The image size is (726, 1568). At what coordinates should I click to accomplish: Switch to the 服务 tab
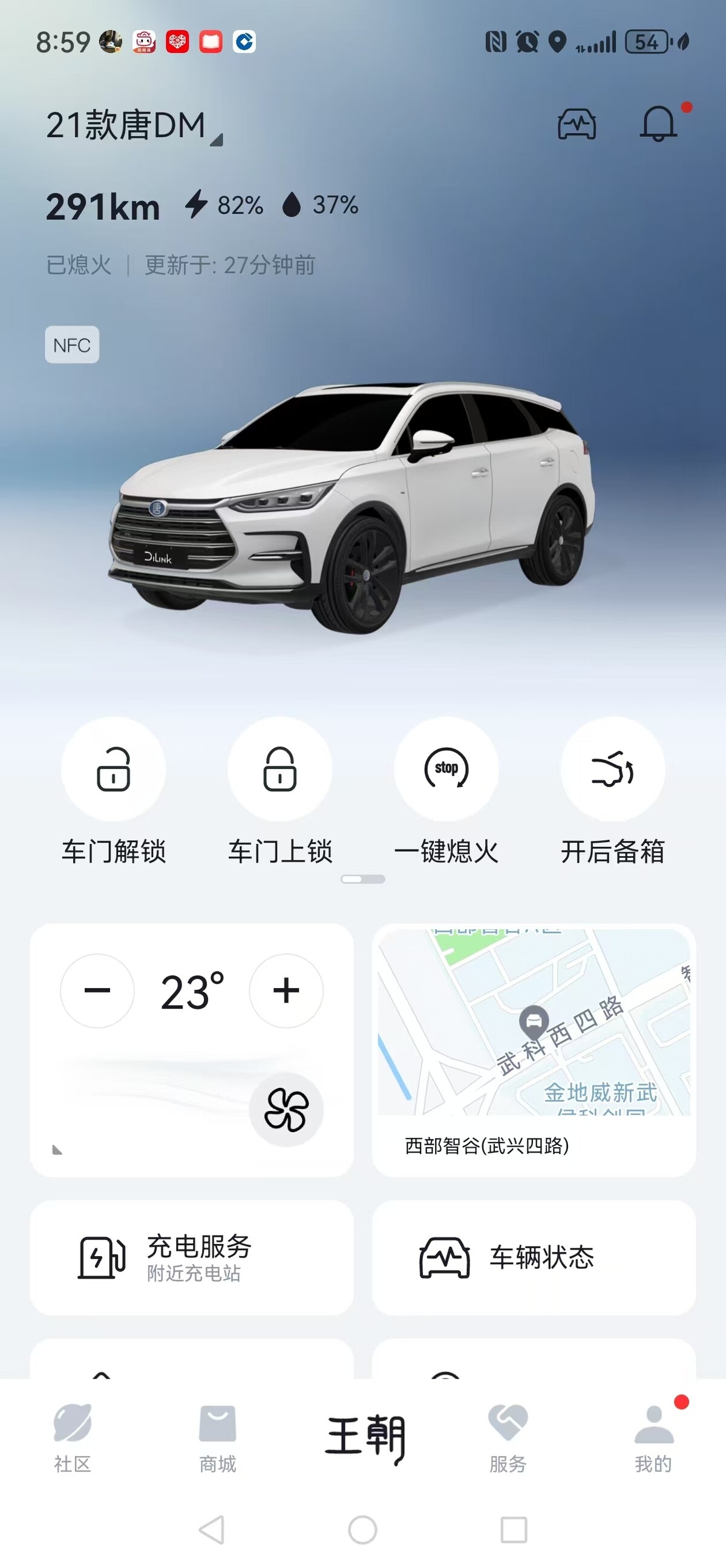point(508,1439)
